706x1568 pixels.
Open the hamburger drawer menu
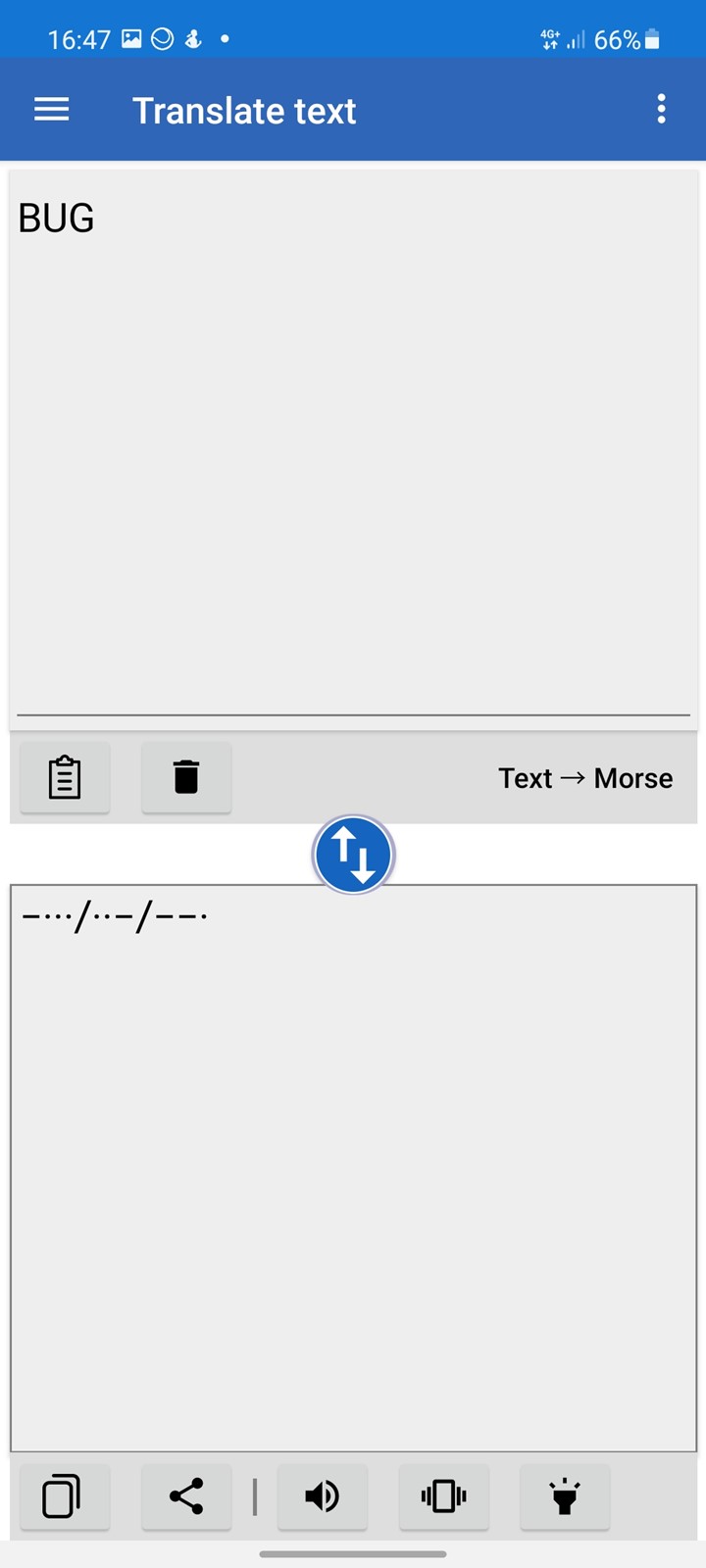(52, 110)
